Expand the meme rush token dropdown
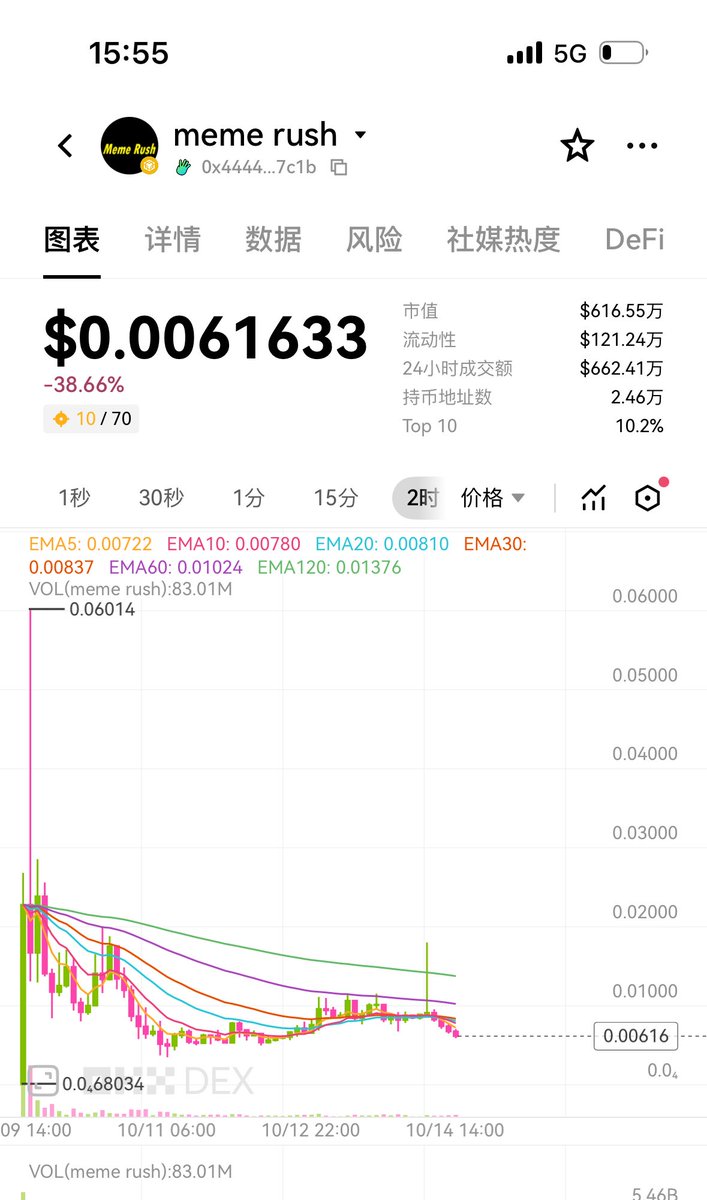707x1200 pixels. [361, 135]
